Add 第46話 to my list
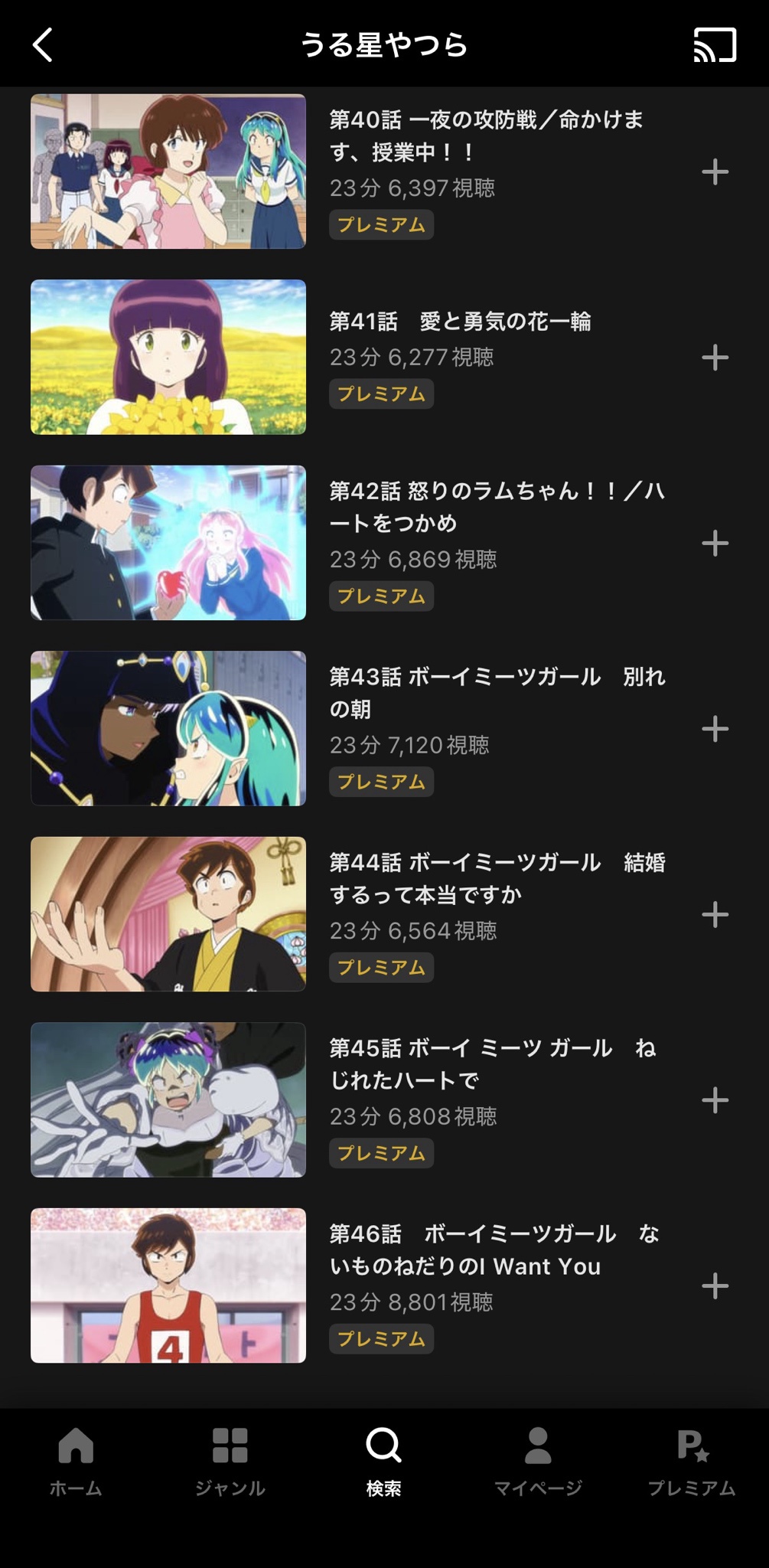Viewport: 769px width, 1568px height. (x=715, y=1285)
